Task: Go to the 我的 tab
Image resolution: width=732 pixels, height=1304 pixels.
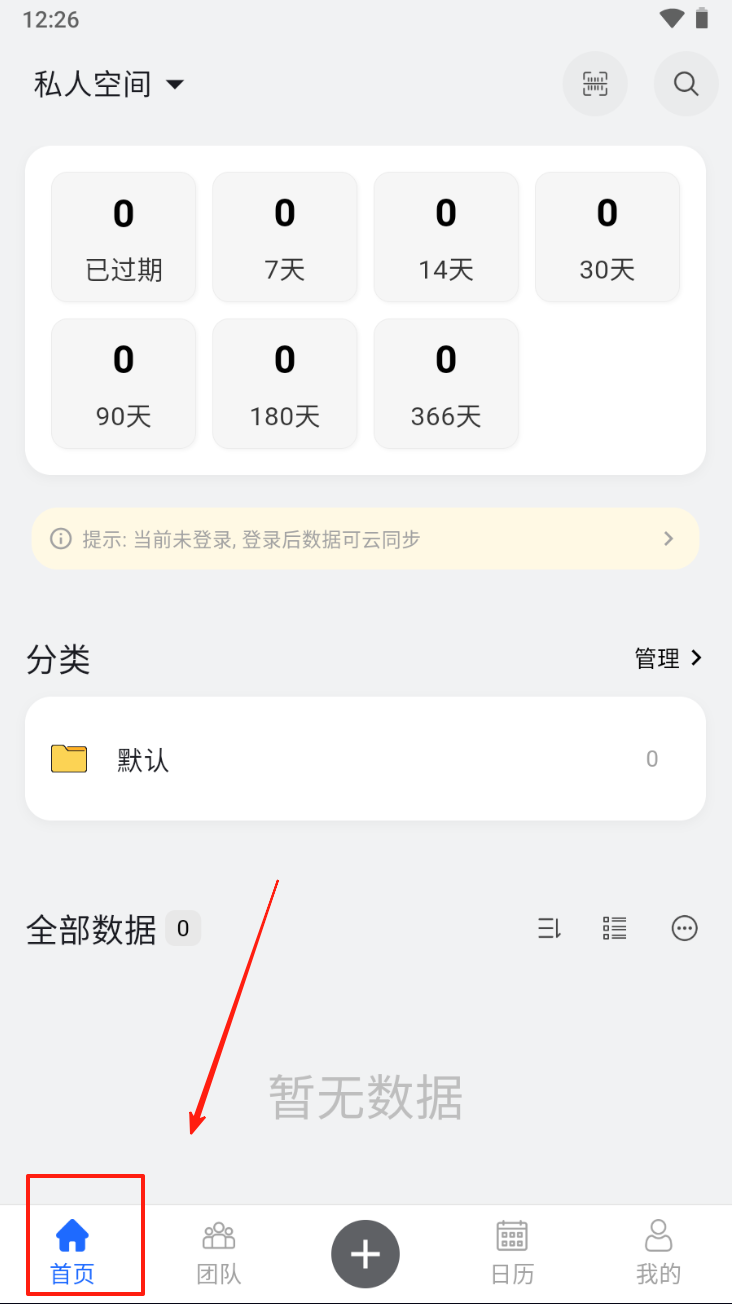Action: tap(658, 1253)
